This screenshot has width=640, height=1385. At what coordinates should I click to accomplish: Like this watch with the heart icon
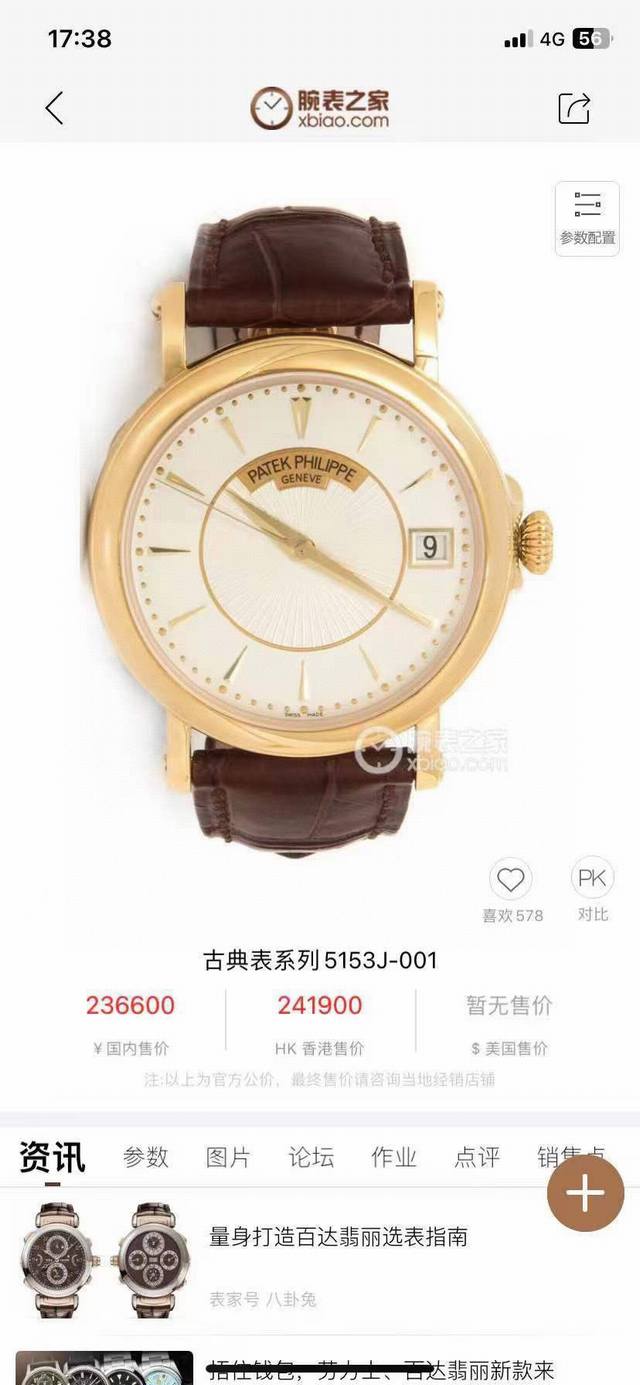pos(511,880)
